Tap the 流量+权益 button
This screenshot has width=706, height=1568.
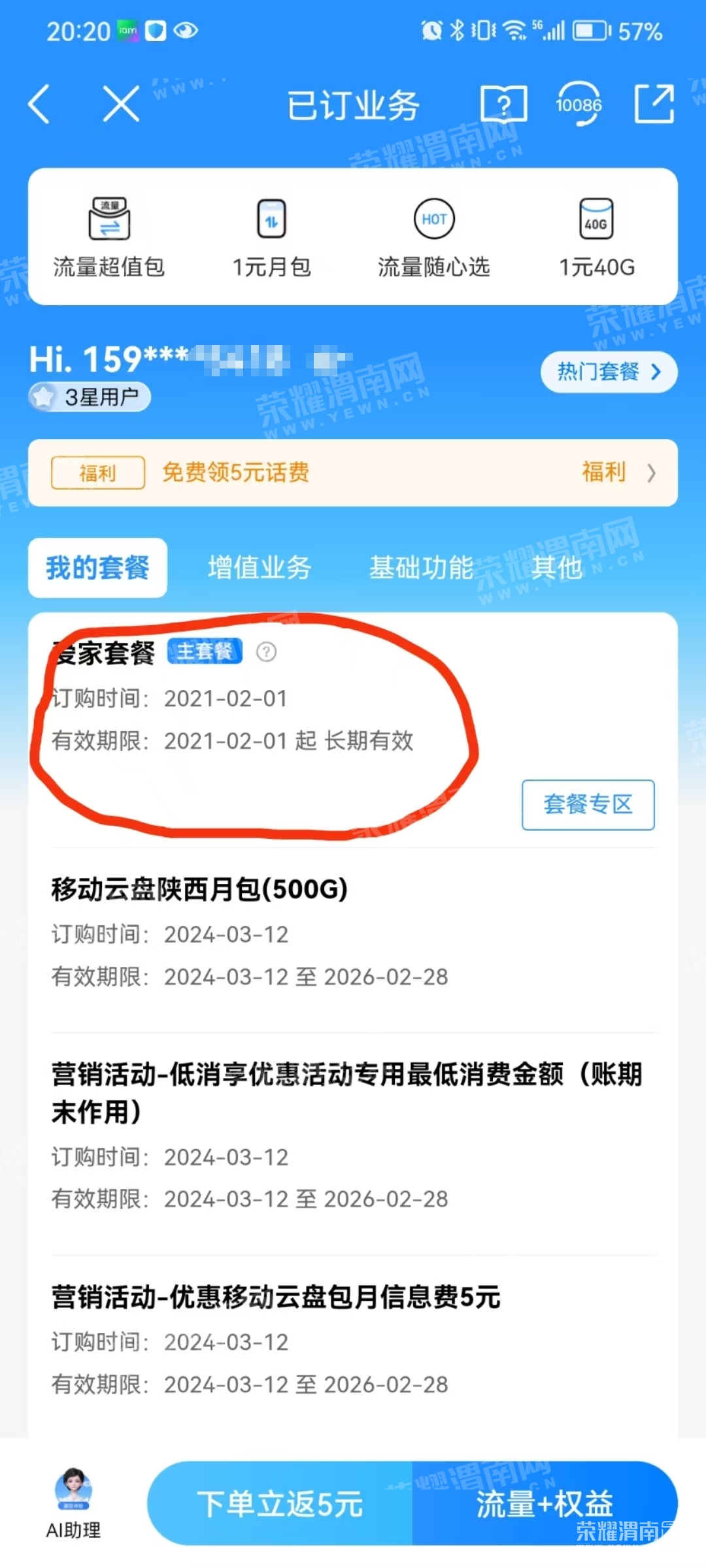(545, 1503)
